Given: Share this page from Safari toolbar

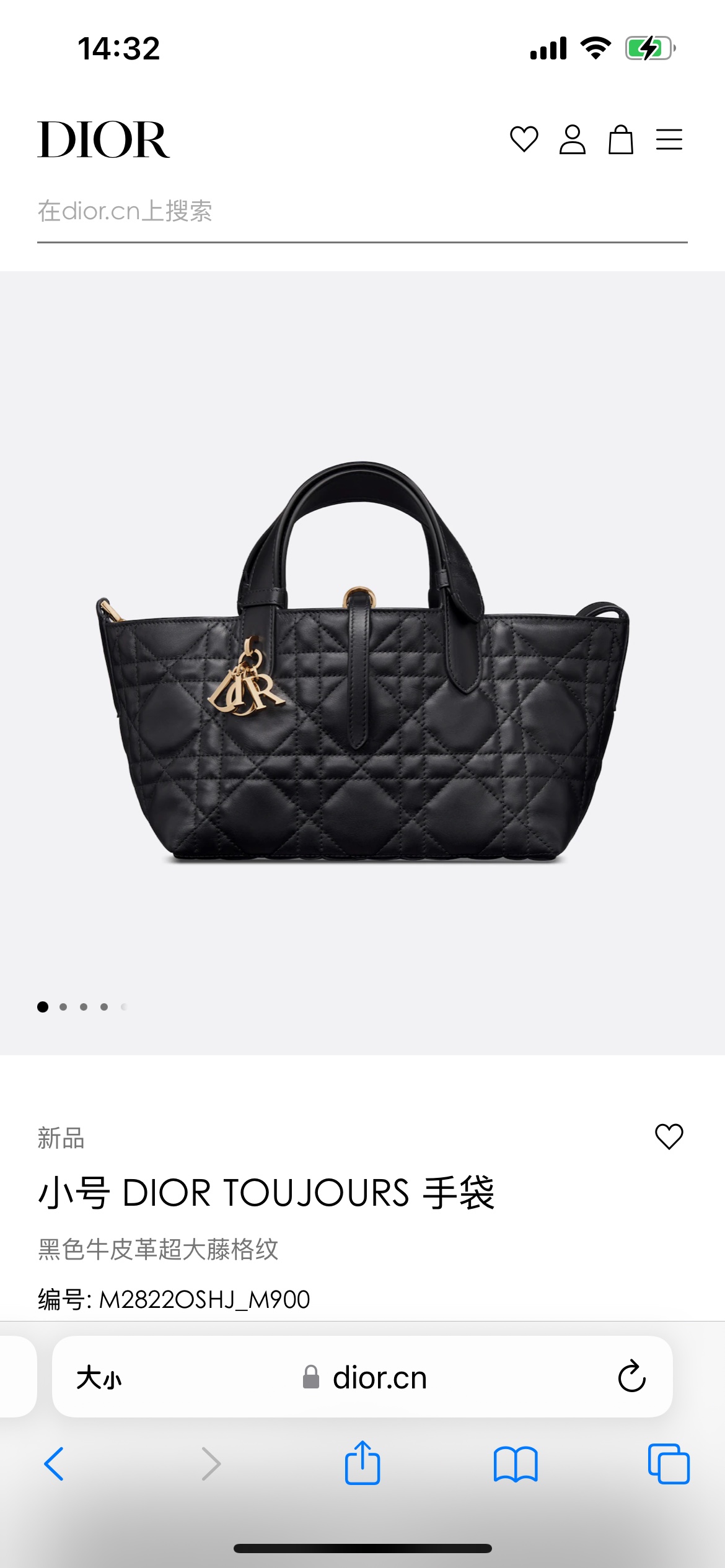Looking at the screenshot, I should coord(362,1464).
